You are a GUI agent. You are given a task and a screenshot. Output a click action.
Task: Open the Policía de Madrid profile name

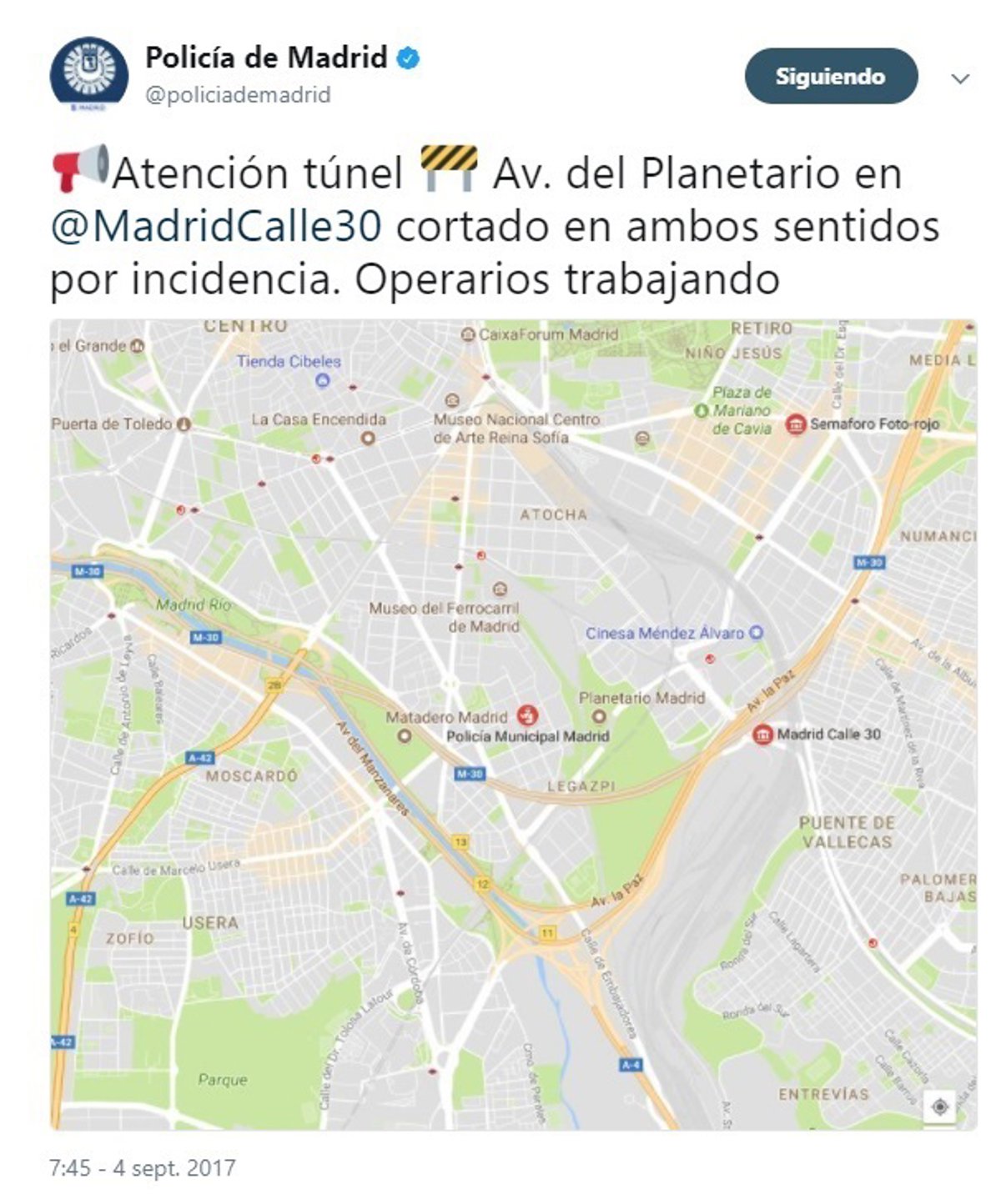point(265,58)
